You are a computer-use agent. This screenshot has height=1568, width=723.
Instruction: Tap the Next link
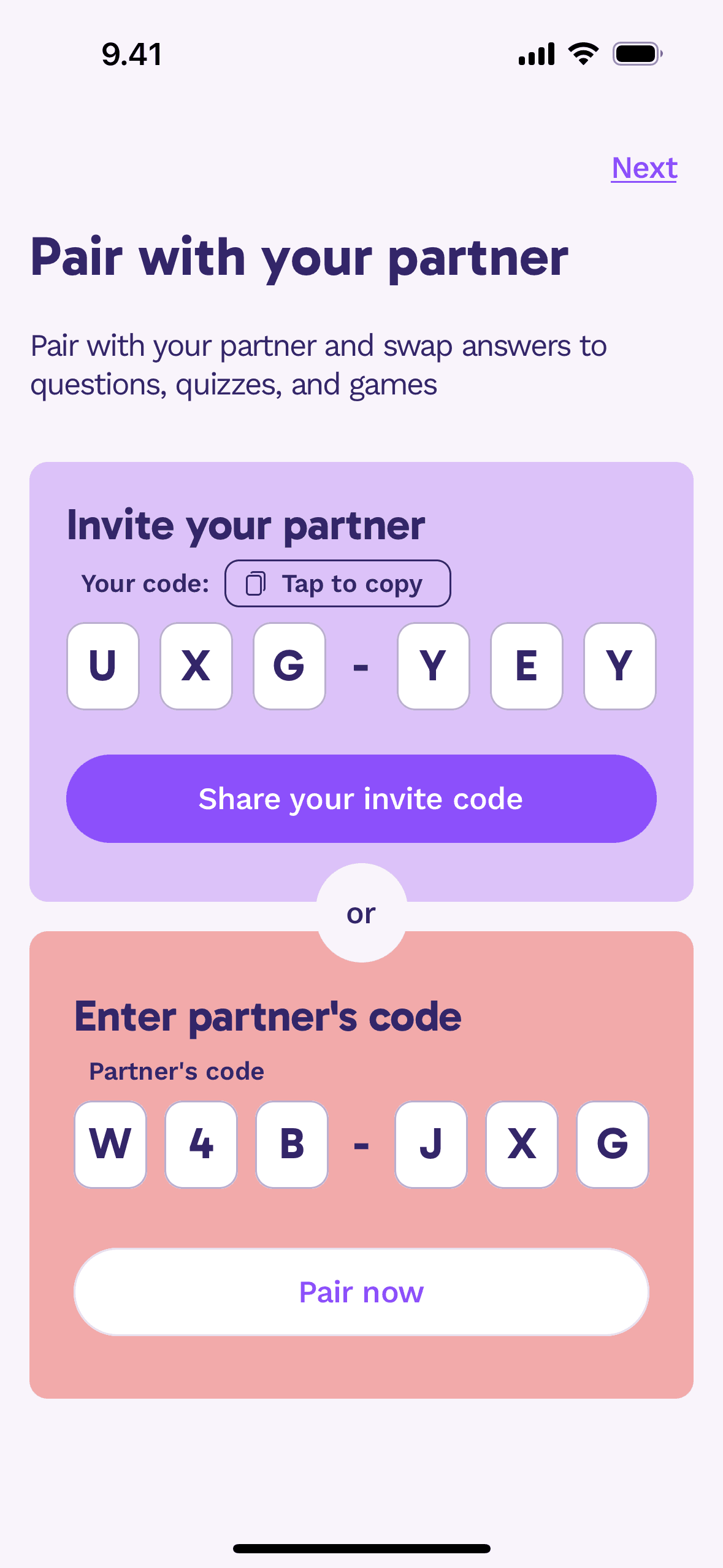click(x=644, y=168)
